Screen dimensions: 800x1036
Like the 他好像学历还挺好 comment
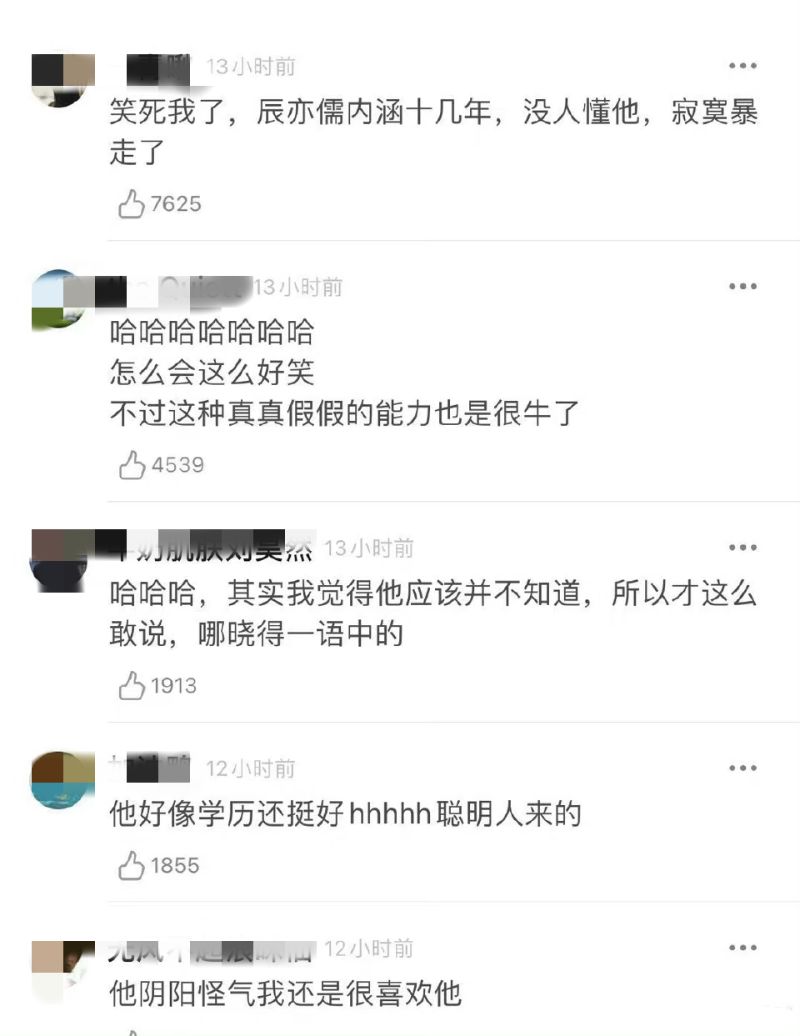pyautogui.click(x=132, y=866)
